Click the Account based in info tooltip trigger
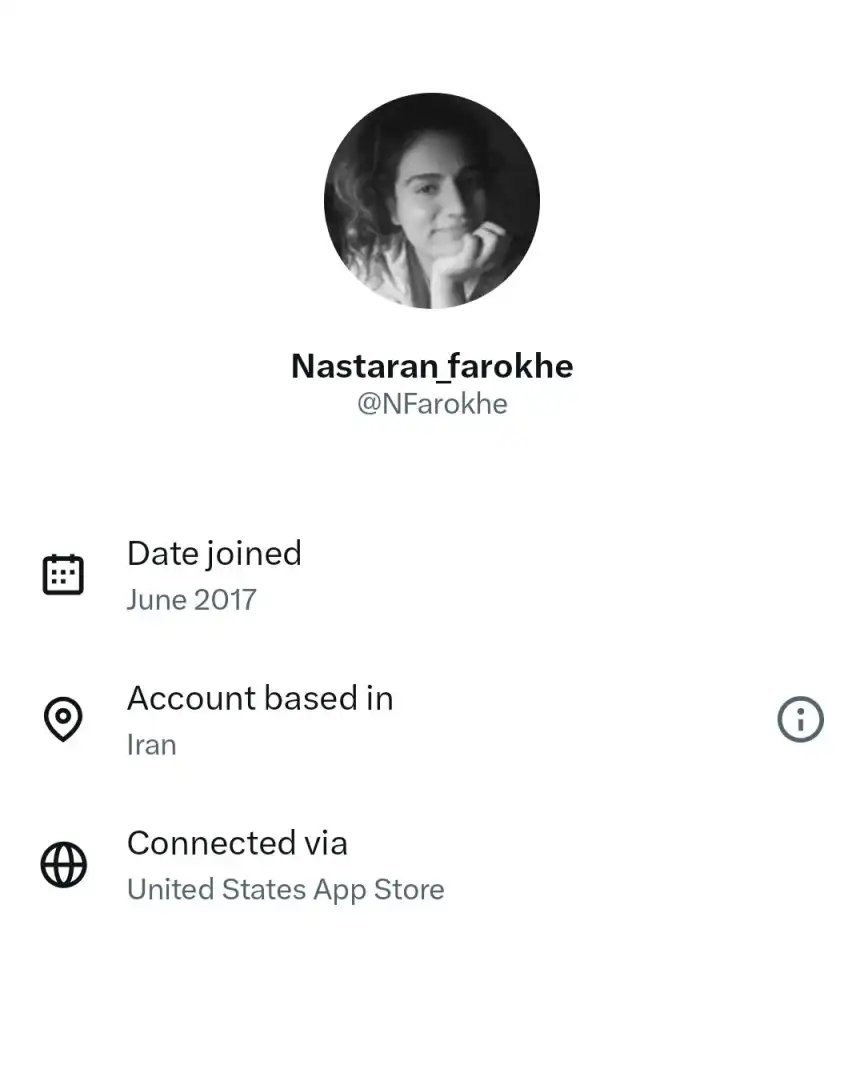 (x=800, y=719)
